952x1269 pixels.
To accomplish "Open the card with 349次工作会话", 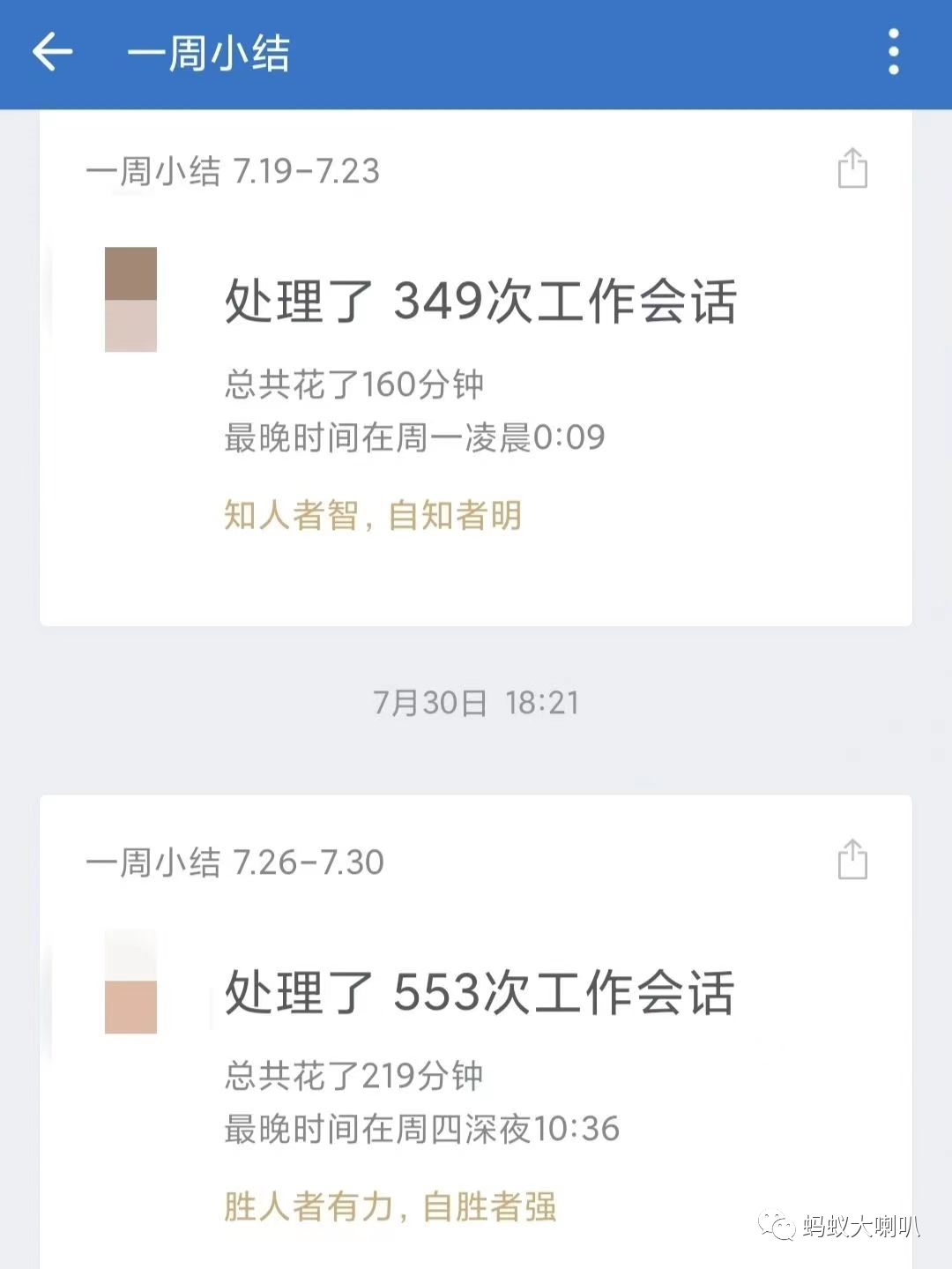I will (x=476, y=370).
